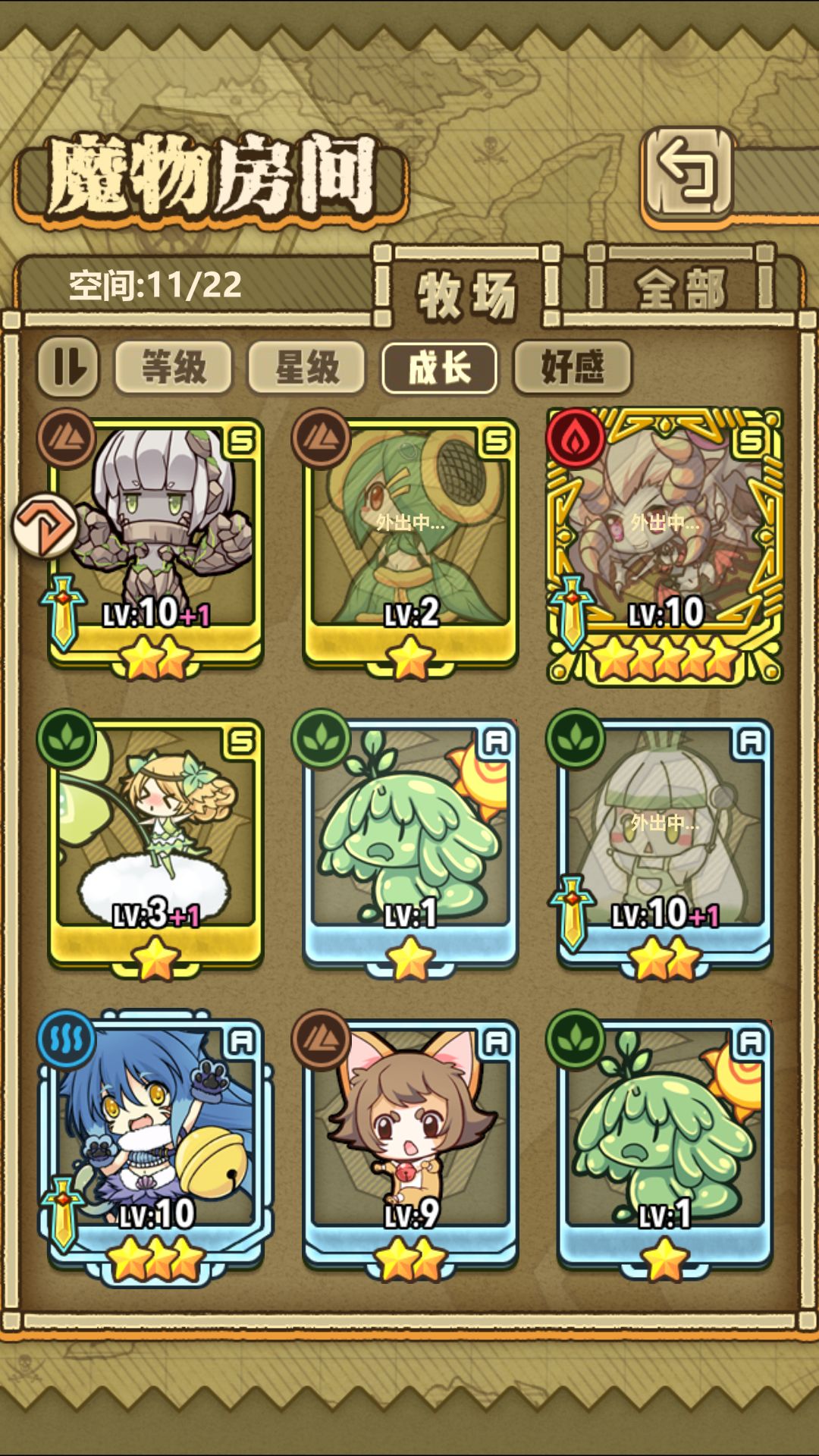The height and width of the screenshot is (1456, 819).
Task: Sort monsters by 等级
Action: click(x=174, y=368)
